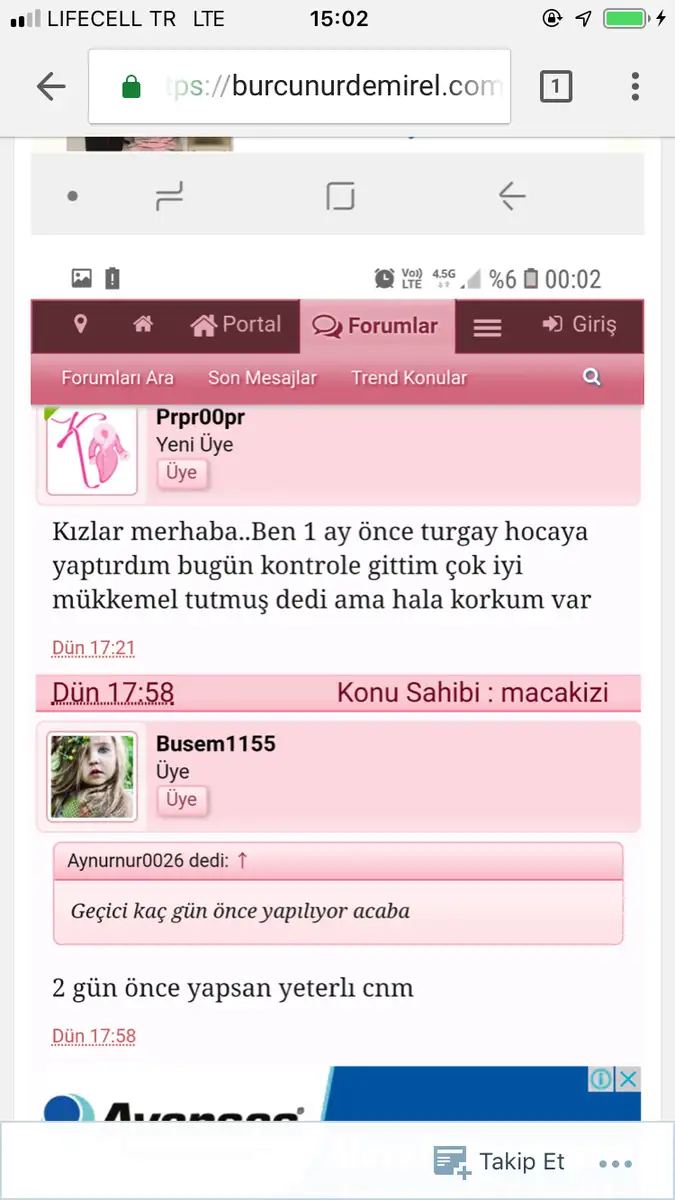Tap the burcunurdemirel.com address bar

point(299,87)
